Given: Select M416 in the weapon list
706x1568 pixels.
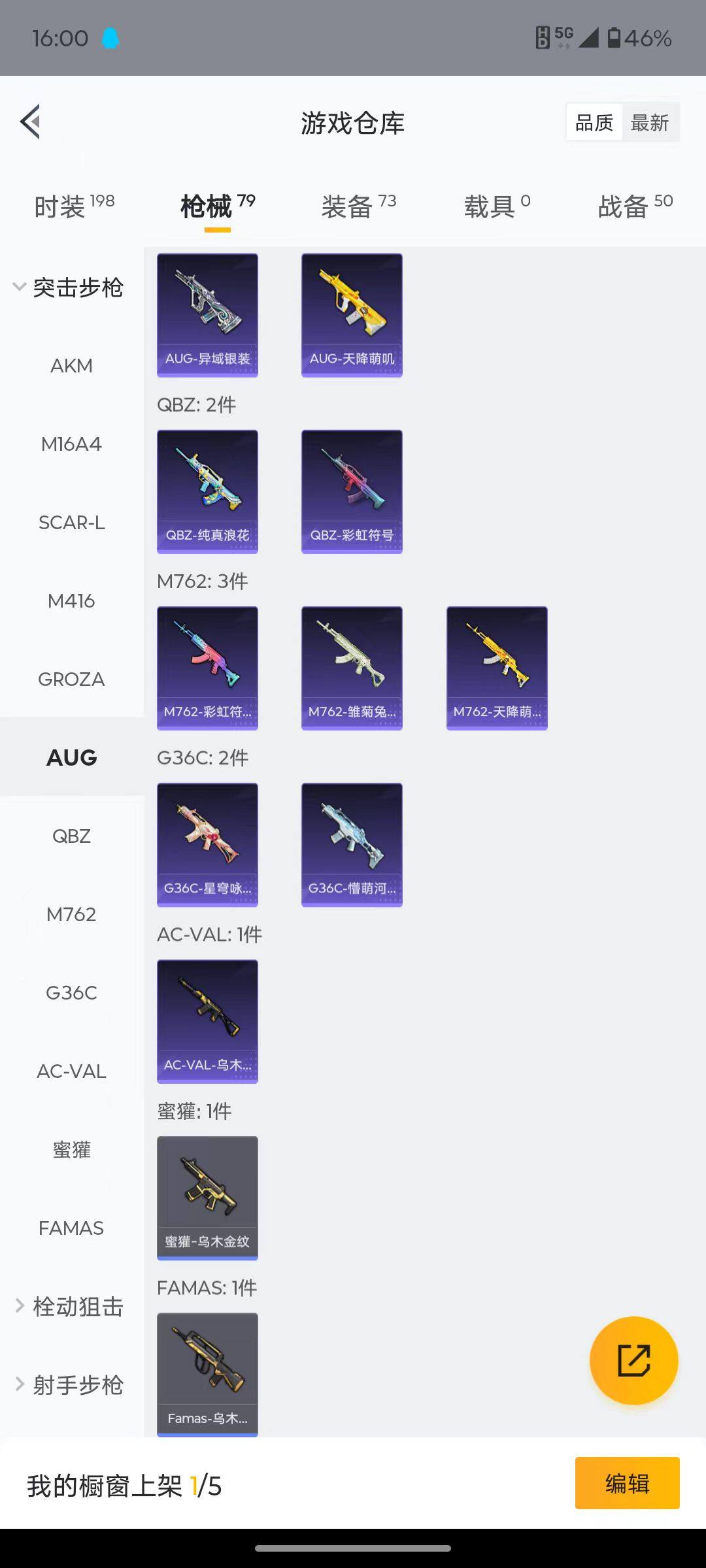Looking at the screenshot, I should pos(71,601).
